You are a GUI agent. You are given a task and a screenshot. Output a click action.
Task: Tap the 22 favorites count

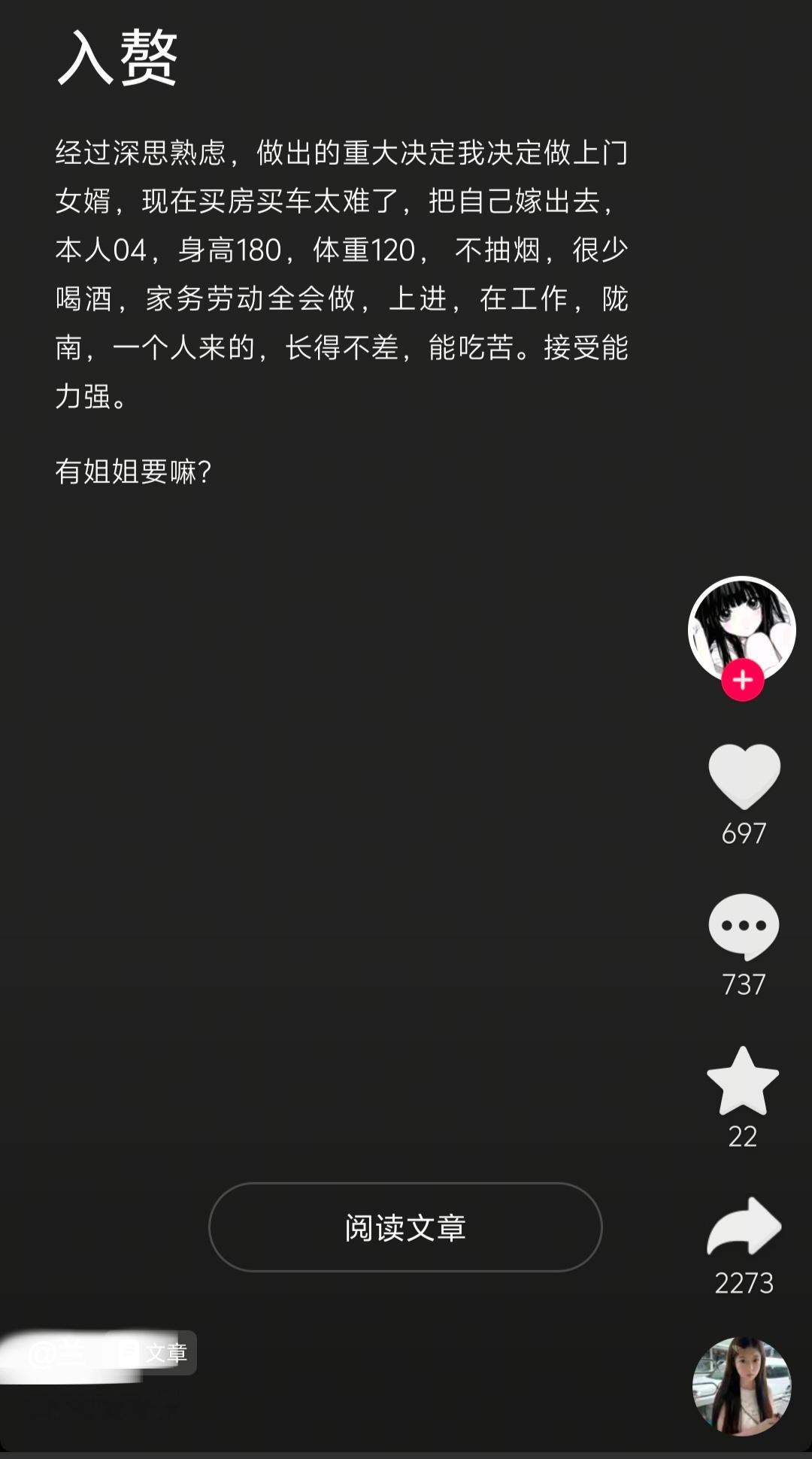[742, 1137]
